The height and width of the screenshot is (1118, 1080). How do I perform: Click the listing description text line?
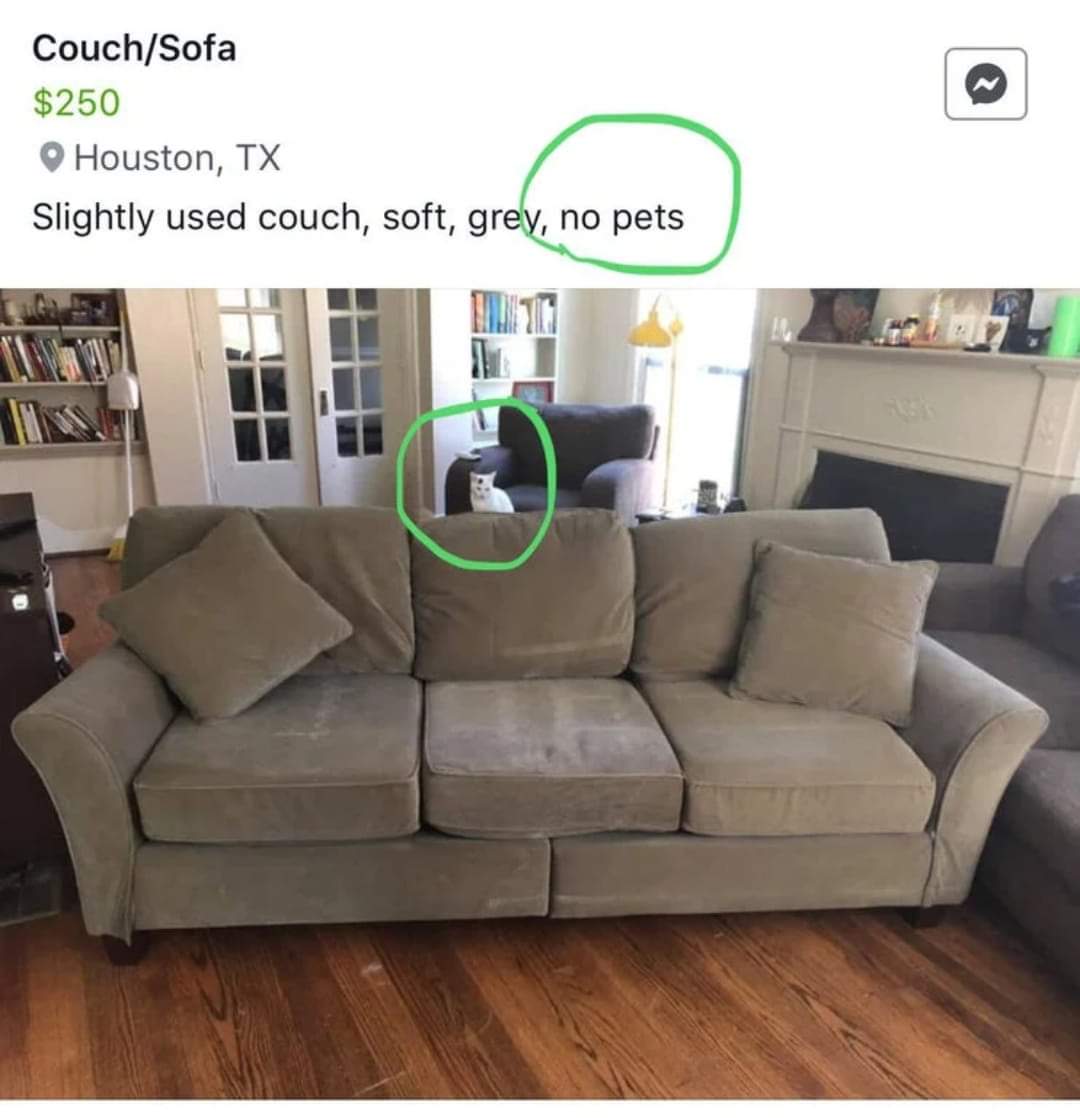tap(358, 217)
